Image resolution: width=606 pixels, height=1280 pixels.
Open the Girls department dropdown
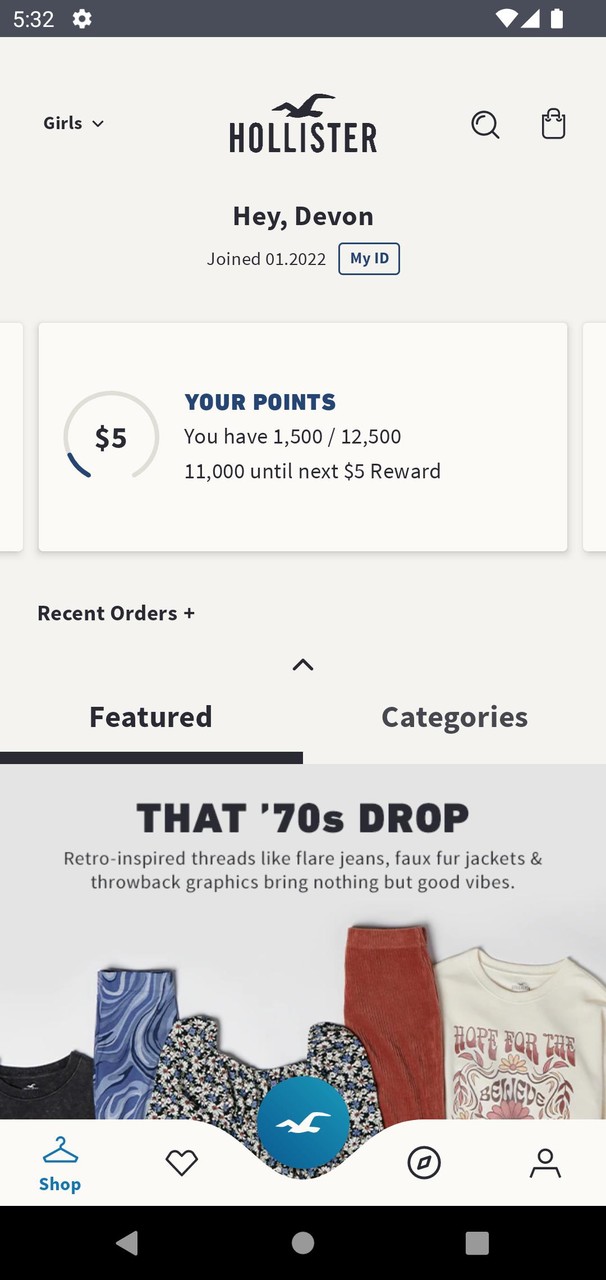73,123
